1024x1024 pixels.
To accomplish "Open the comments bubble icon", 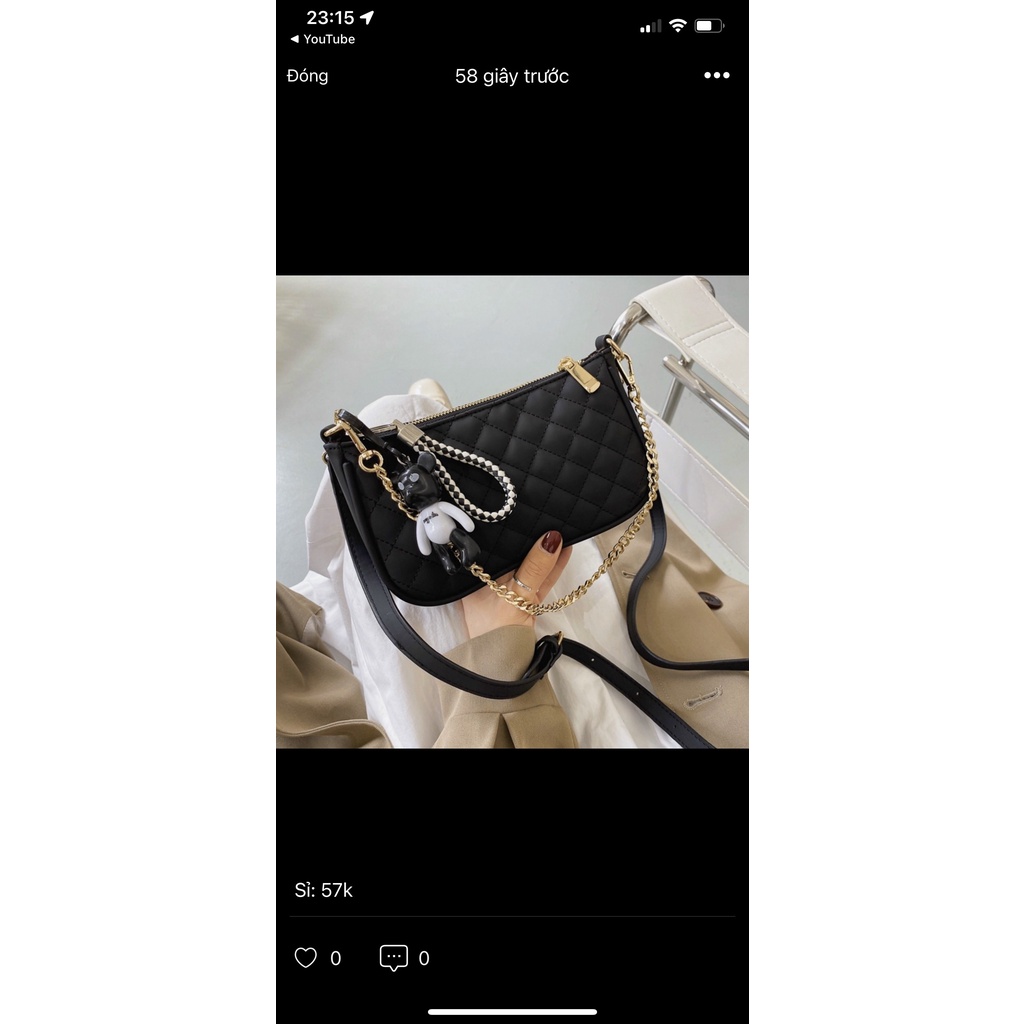I will click(394, 958).
